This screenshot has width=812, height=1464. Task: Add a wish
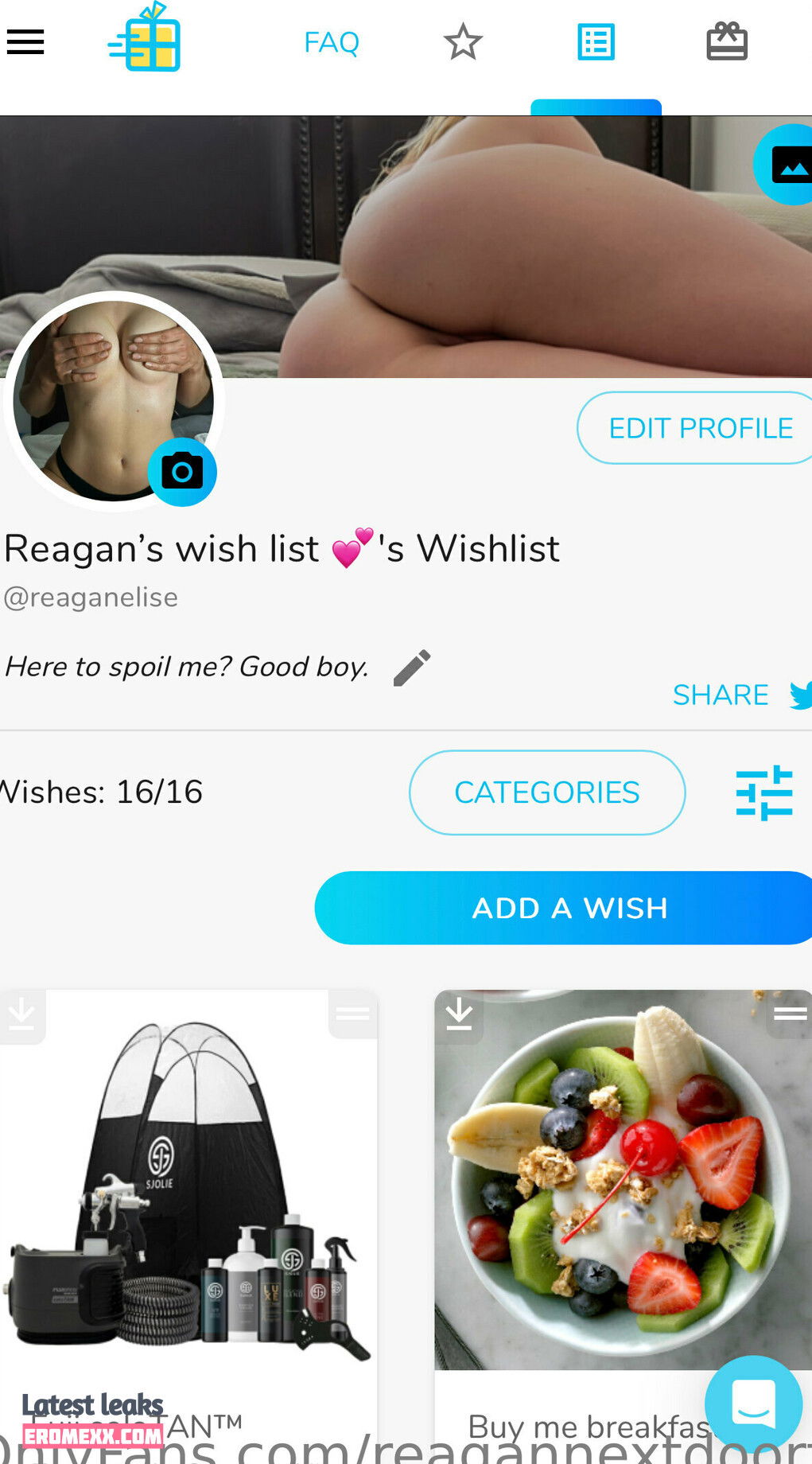pos(569,908)
